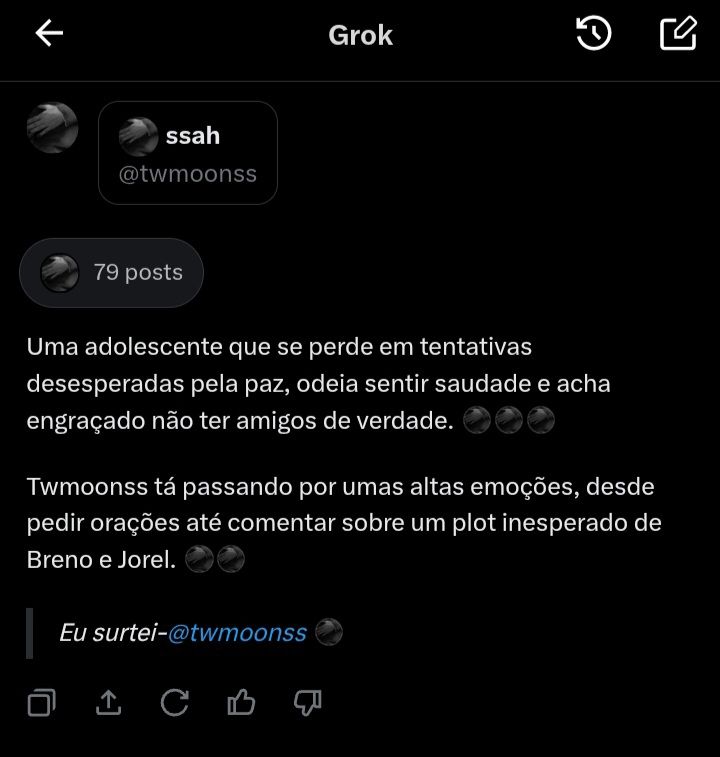The width and height of the screenshot is (720, 757).
Task: Select the Grok title header
Action: tap(360, 35)
